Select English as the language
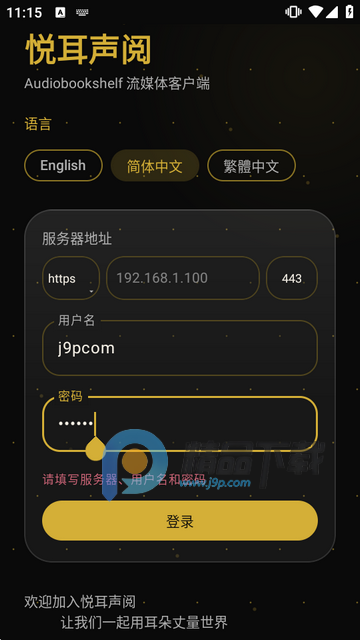 (63, 165)
